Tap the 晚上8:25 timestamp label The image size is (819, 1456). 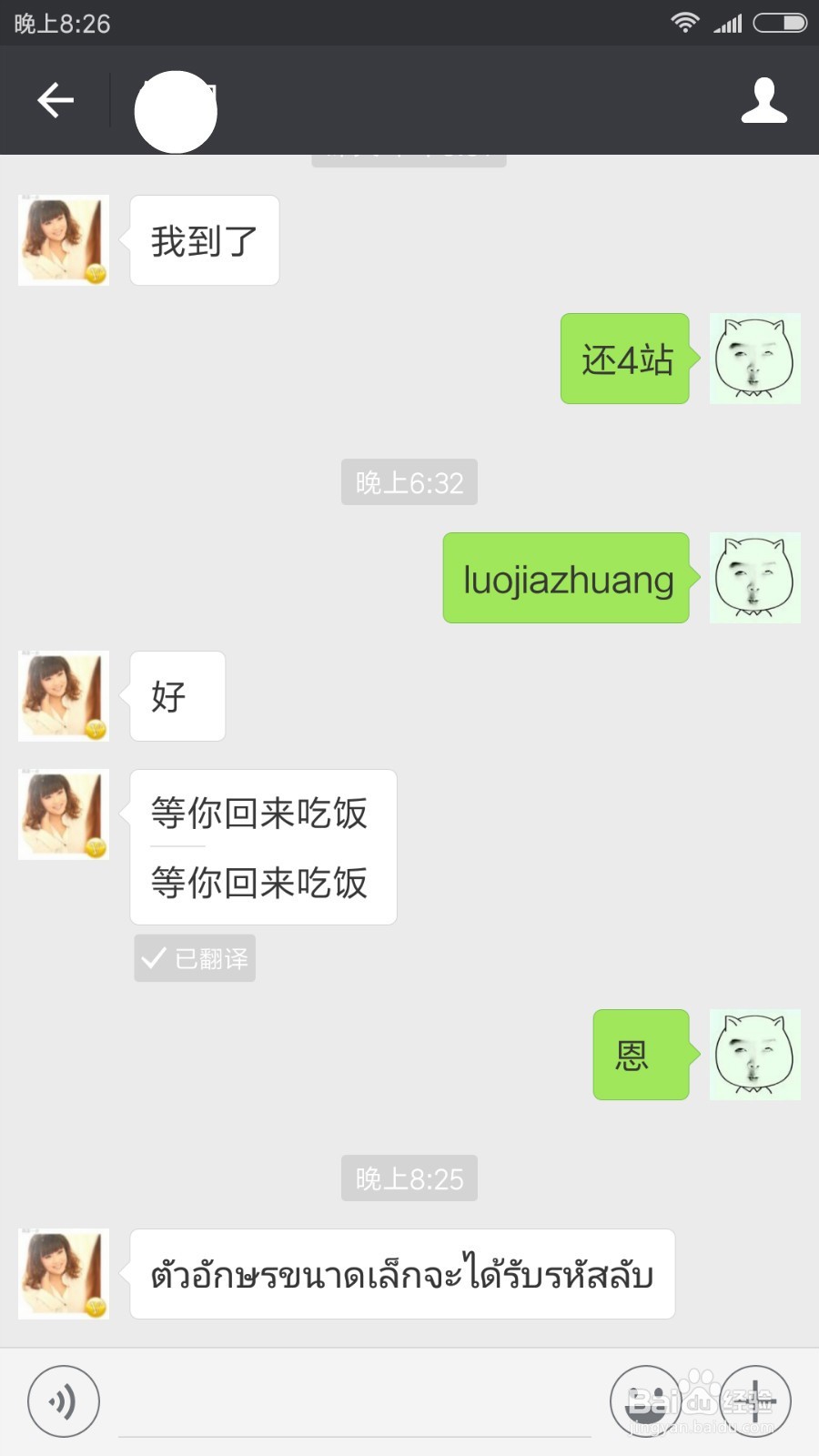(409, 1178)
